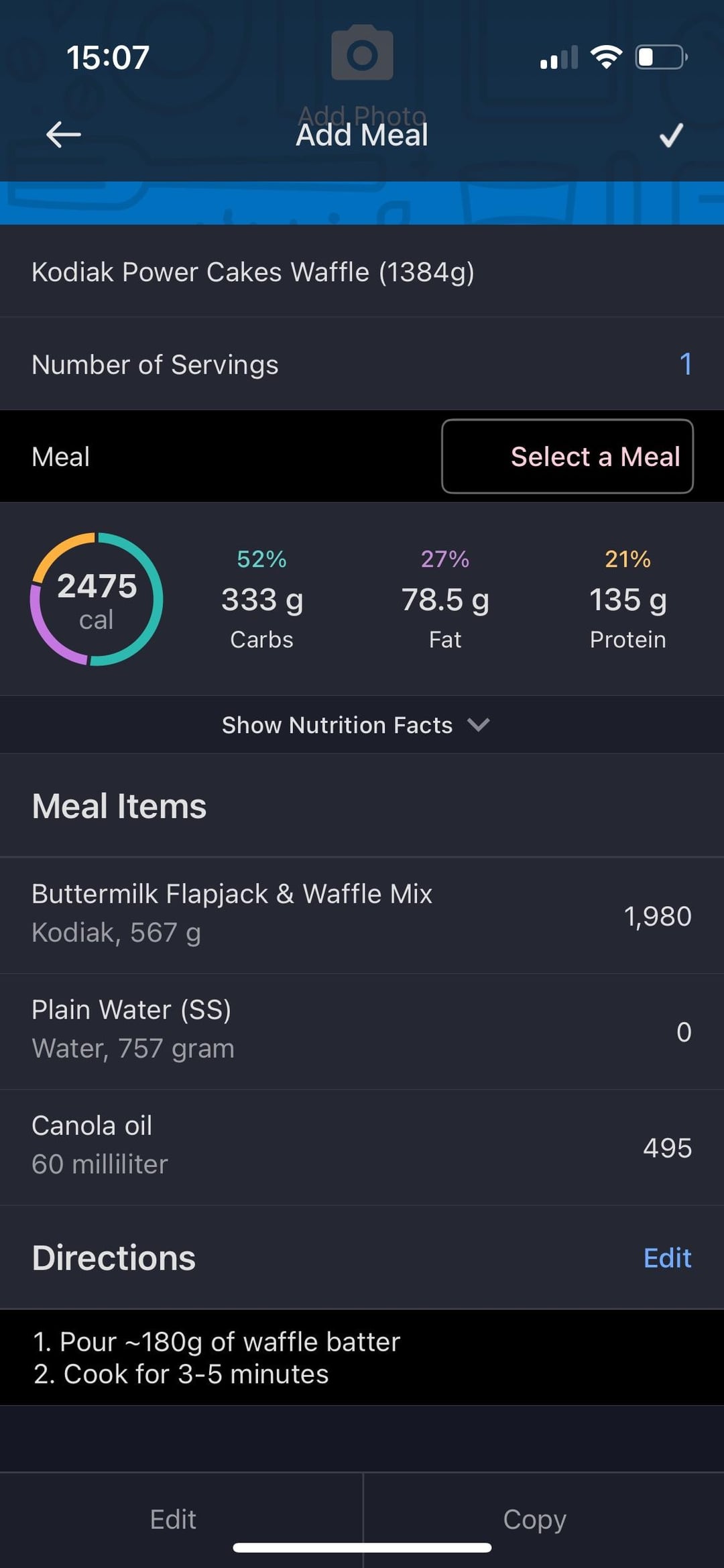Go back with the arrow icon
The height and width of the screenshot is (1568, 724).
point(64,135)
